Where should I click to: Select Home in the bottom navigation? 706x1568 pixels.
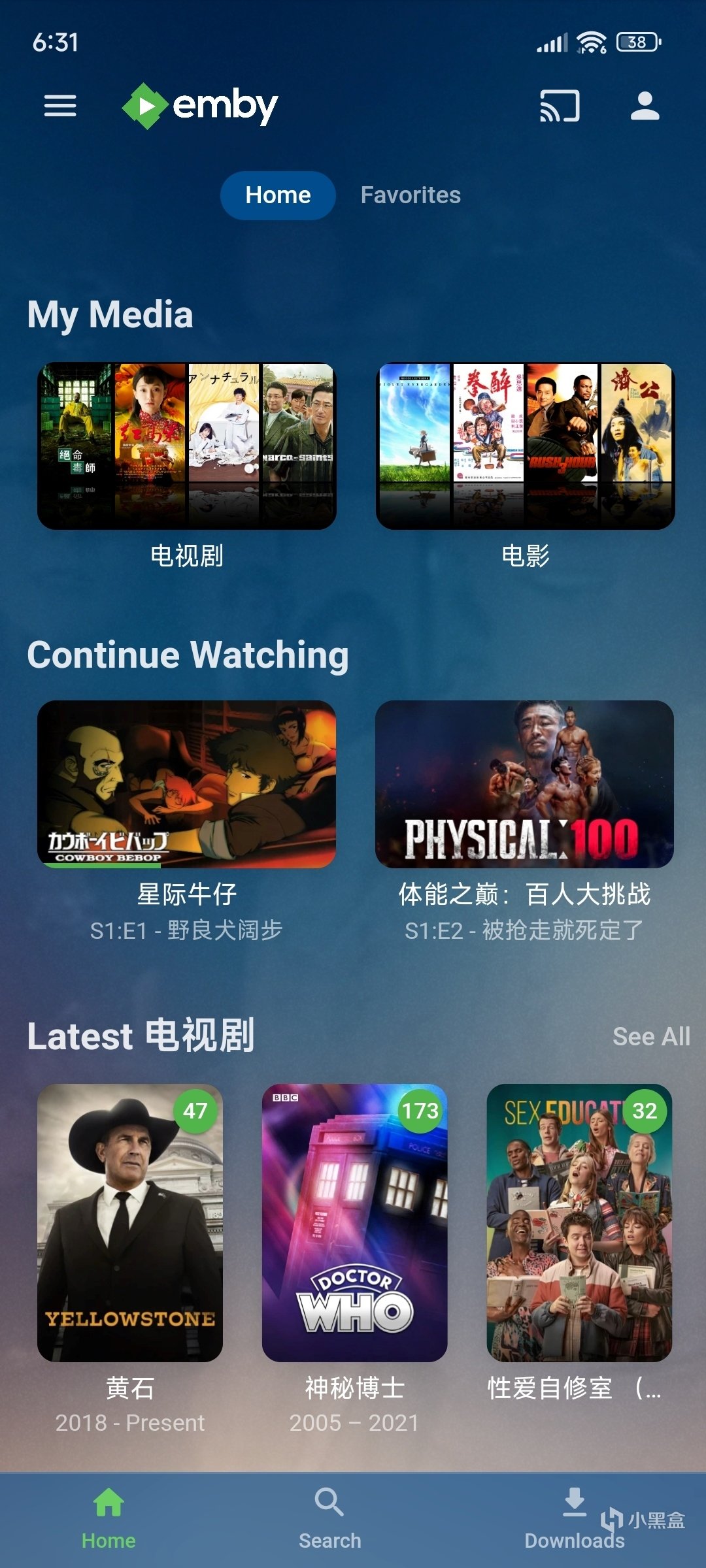109,1517
